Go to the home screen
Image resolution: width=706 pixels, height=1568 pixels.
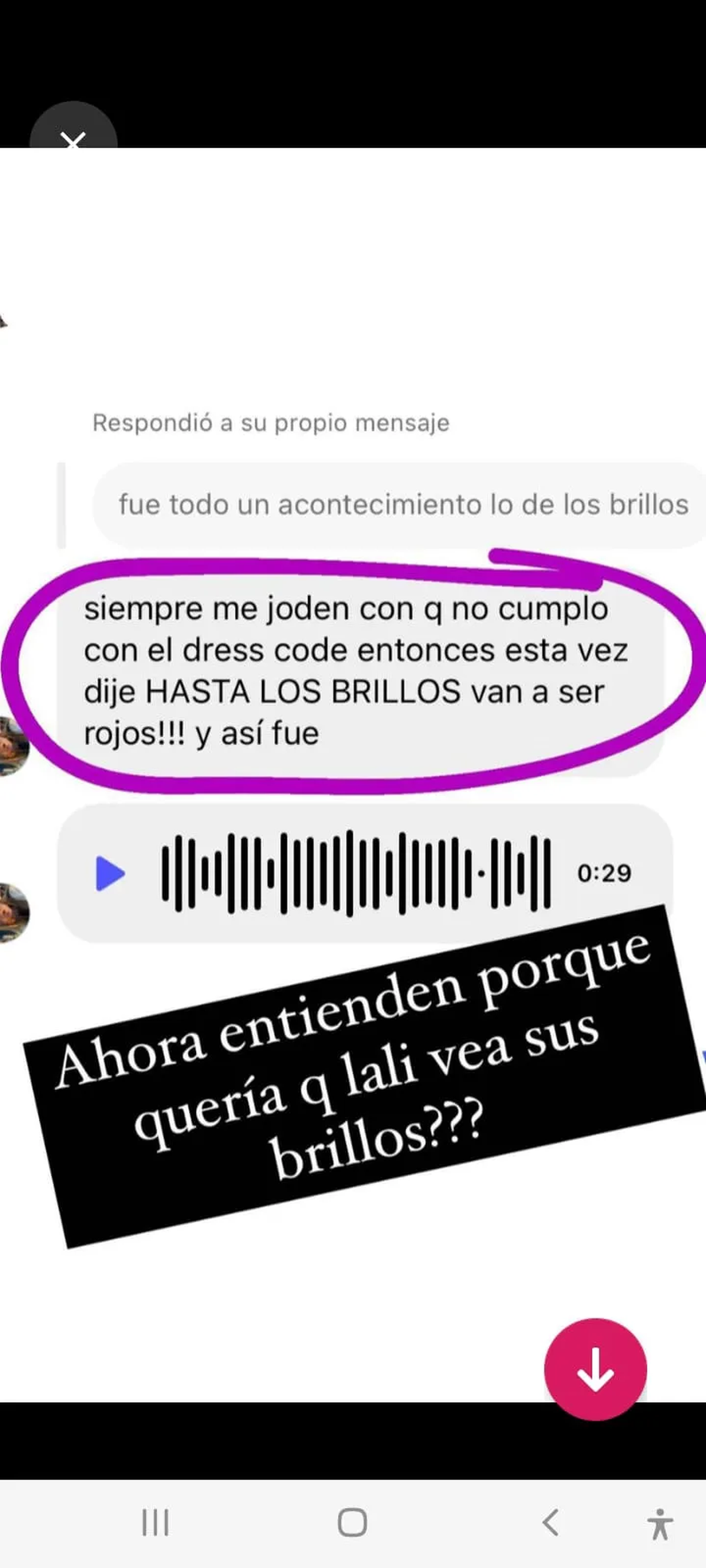tap(352, 1522)
